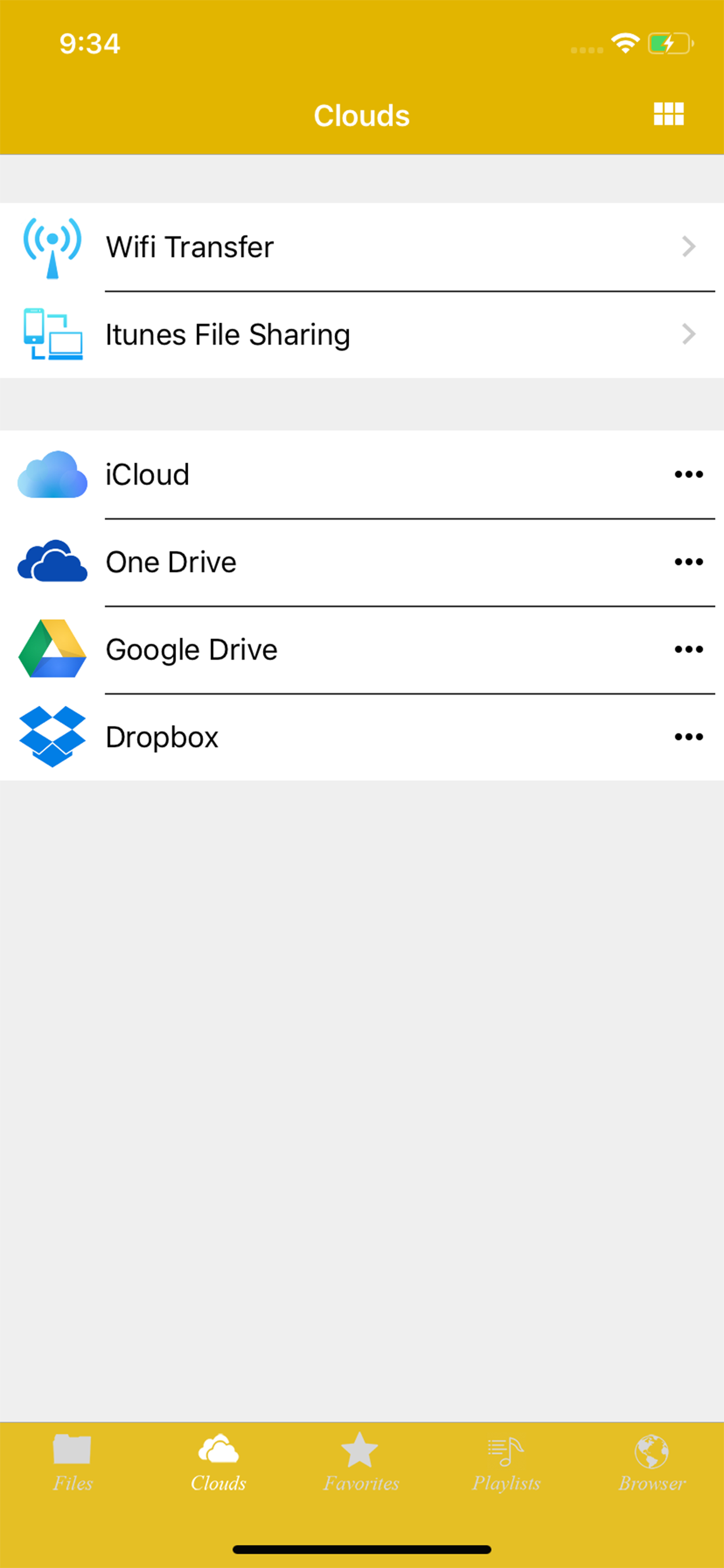The width and height of the screenshot is (724, 1568).
Task: Open more options for Google Drive
Action: (688, 649)
